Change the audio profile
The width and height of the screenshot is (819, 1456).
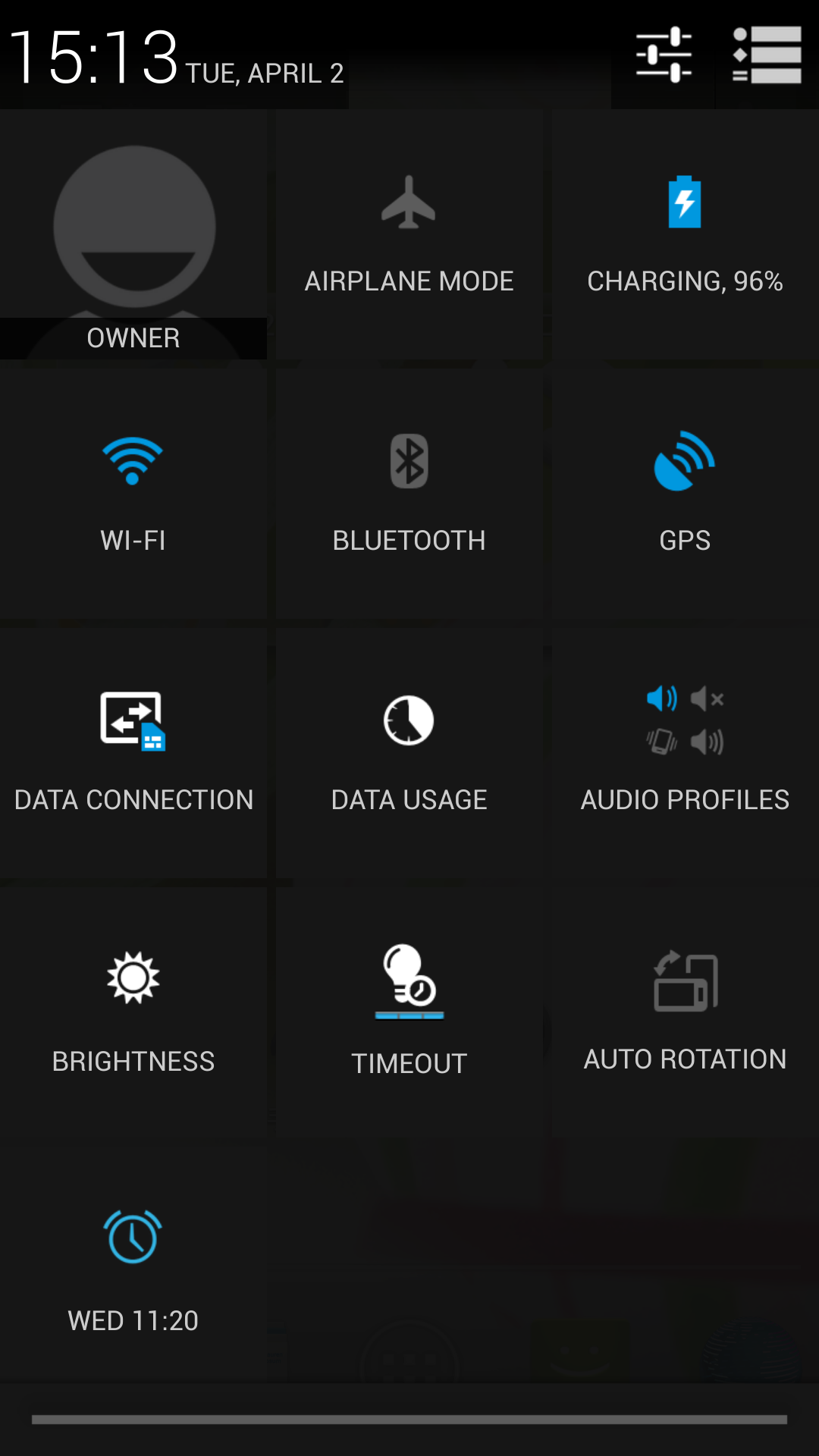pos(686,753)
